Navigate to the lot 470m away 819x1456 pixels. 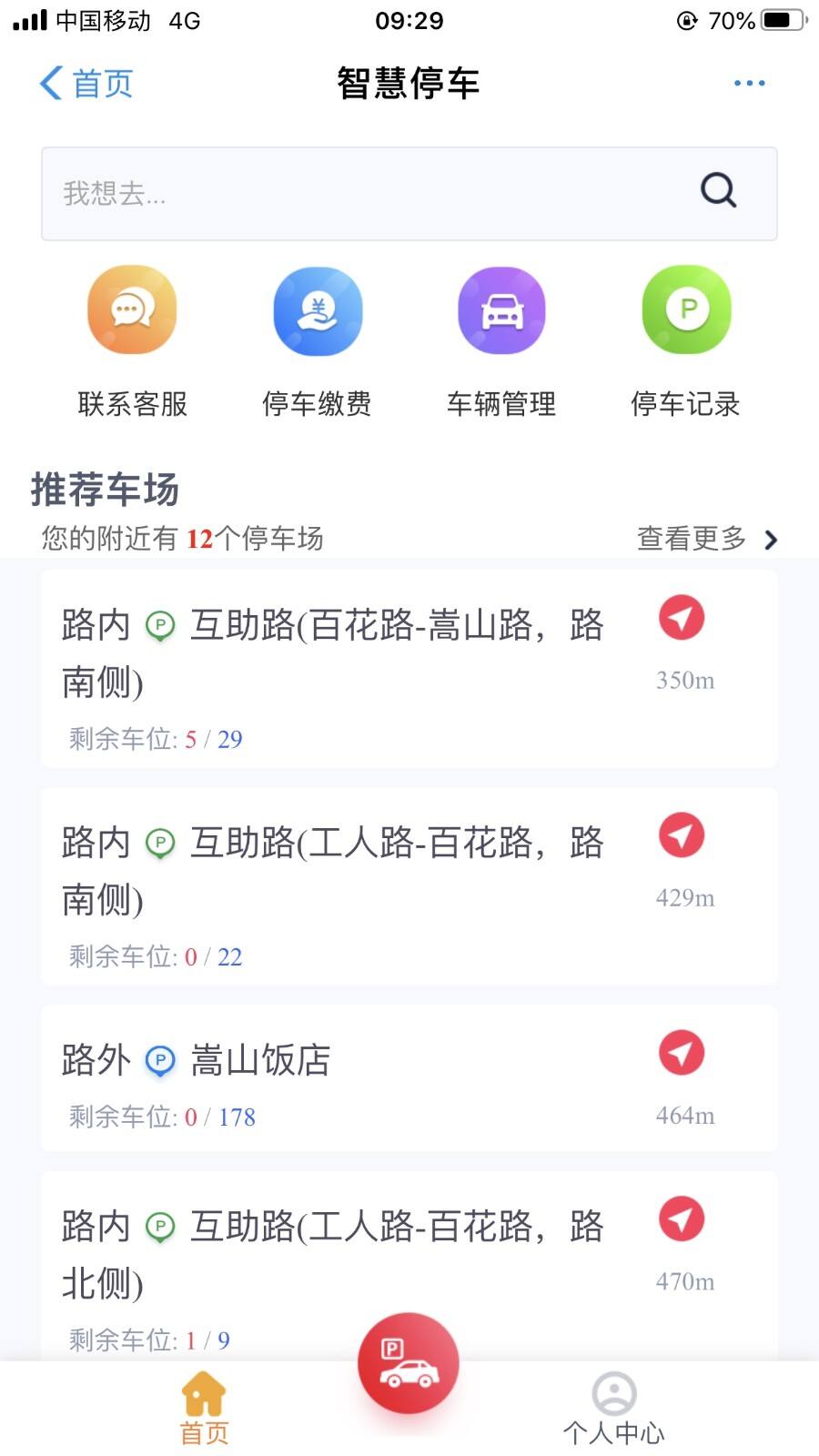point(682,1219)
